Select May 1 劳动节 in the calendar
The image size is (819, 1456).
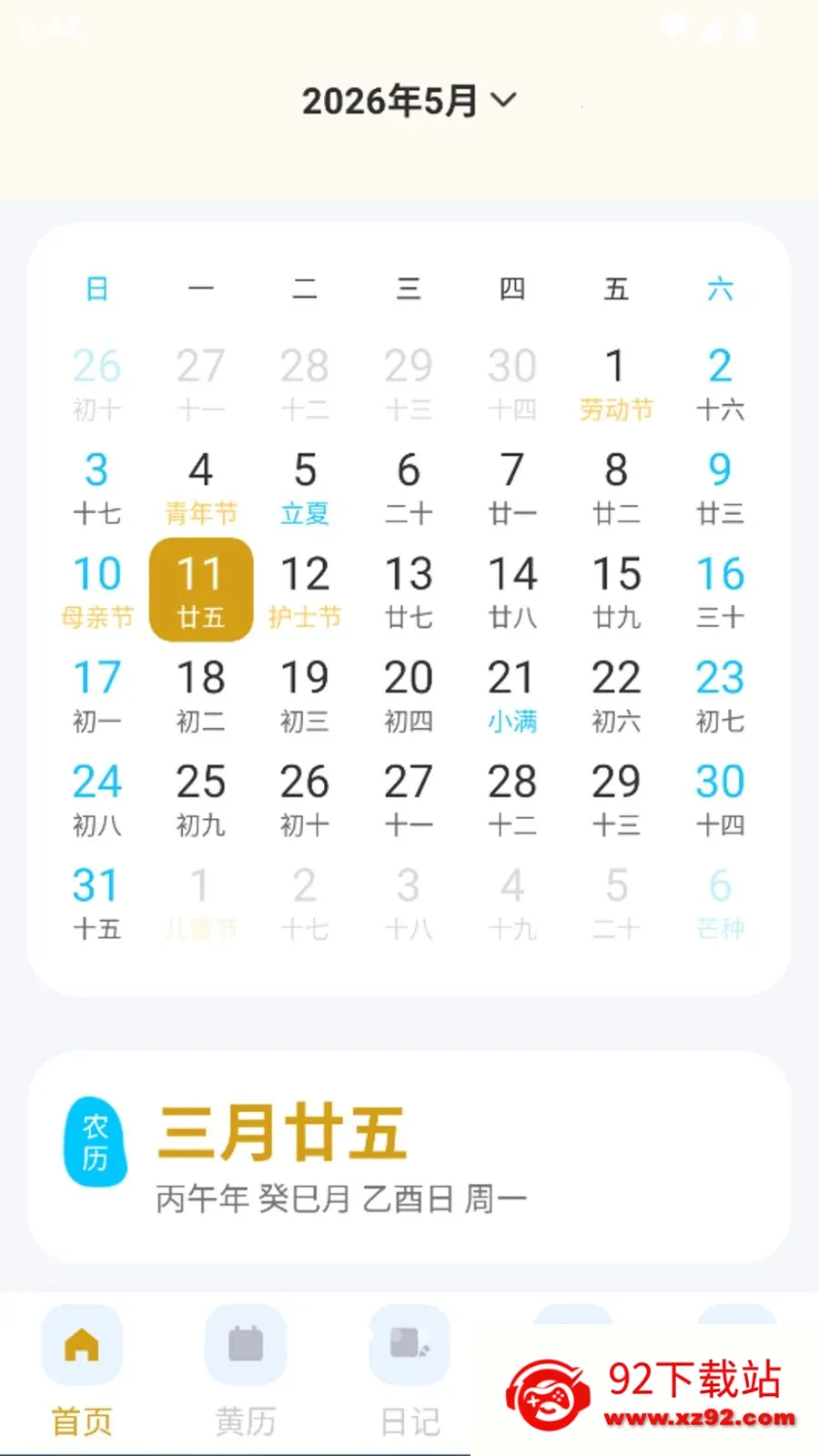[616, 383]
